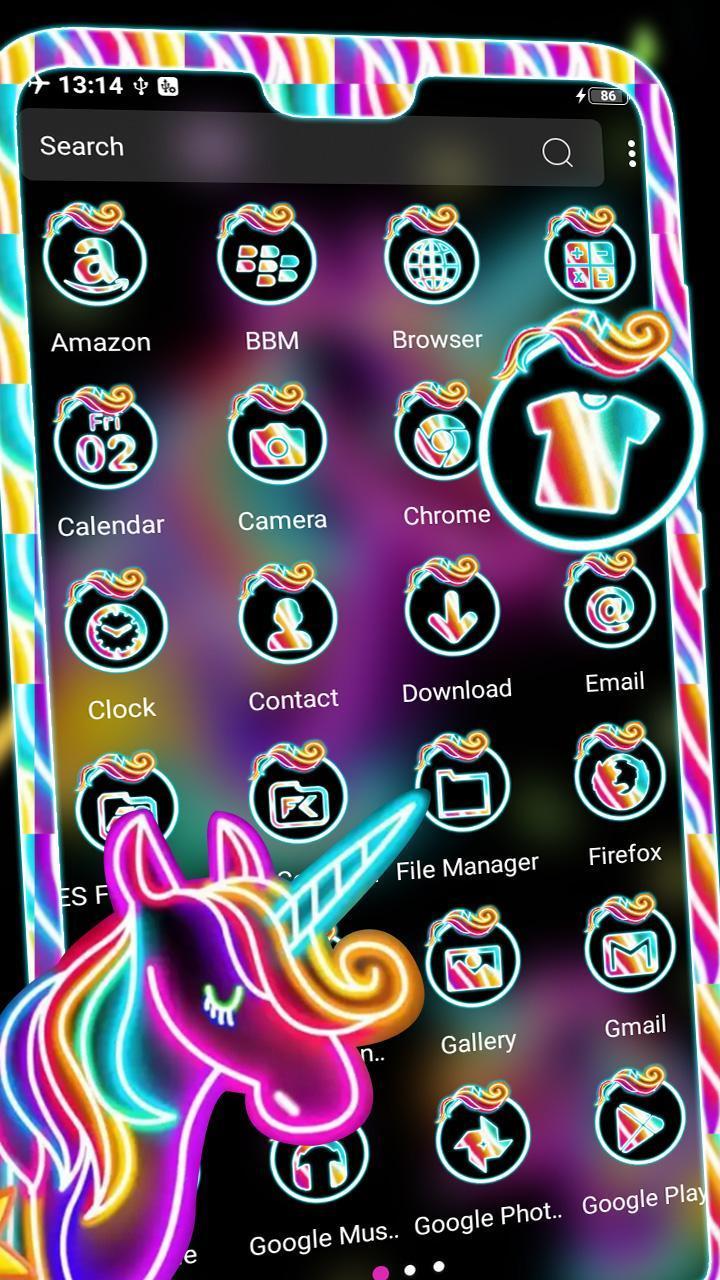Tap the Google Music headphones icon
Screen dimensions: 720x1280
(x=319, y=1168)
